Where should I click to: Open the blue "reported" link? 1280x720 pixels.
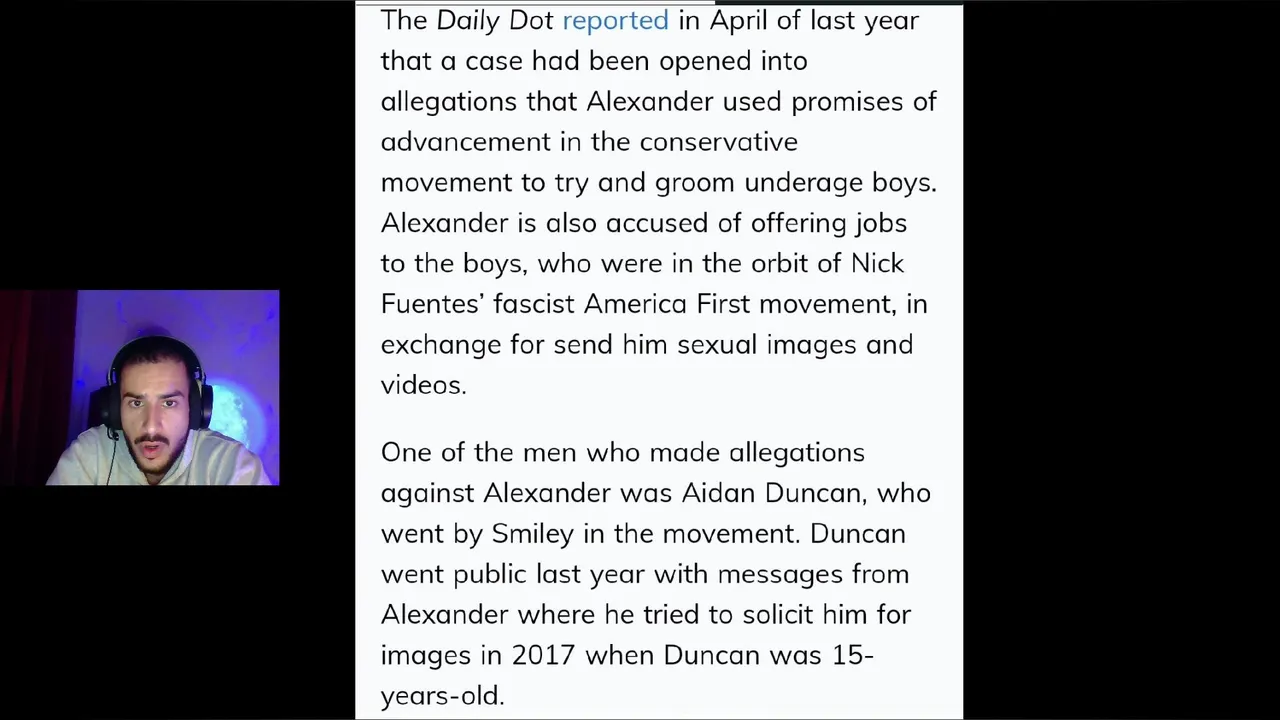point(615,21)
